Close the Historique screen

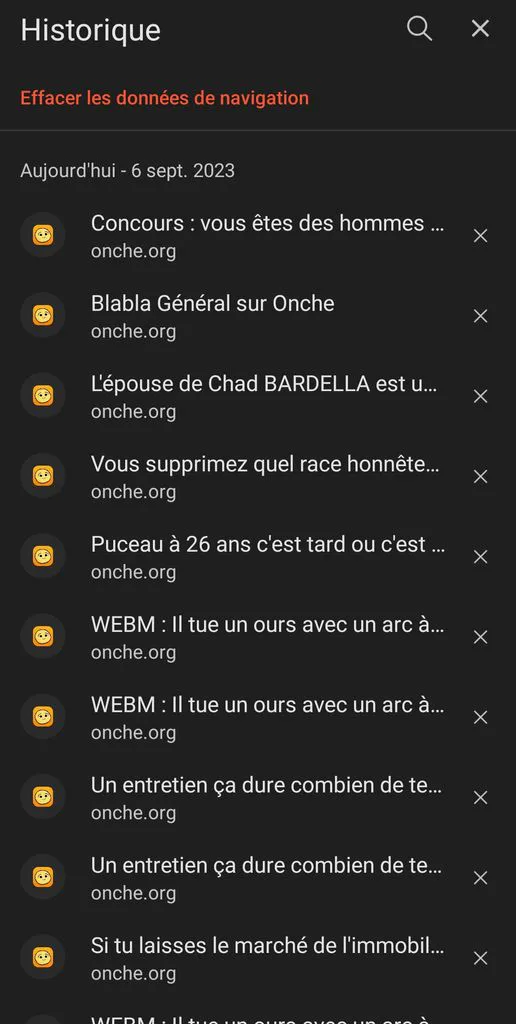pos(480,29)
